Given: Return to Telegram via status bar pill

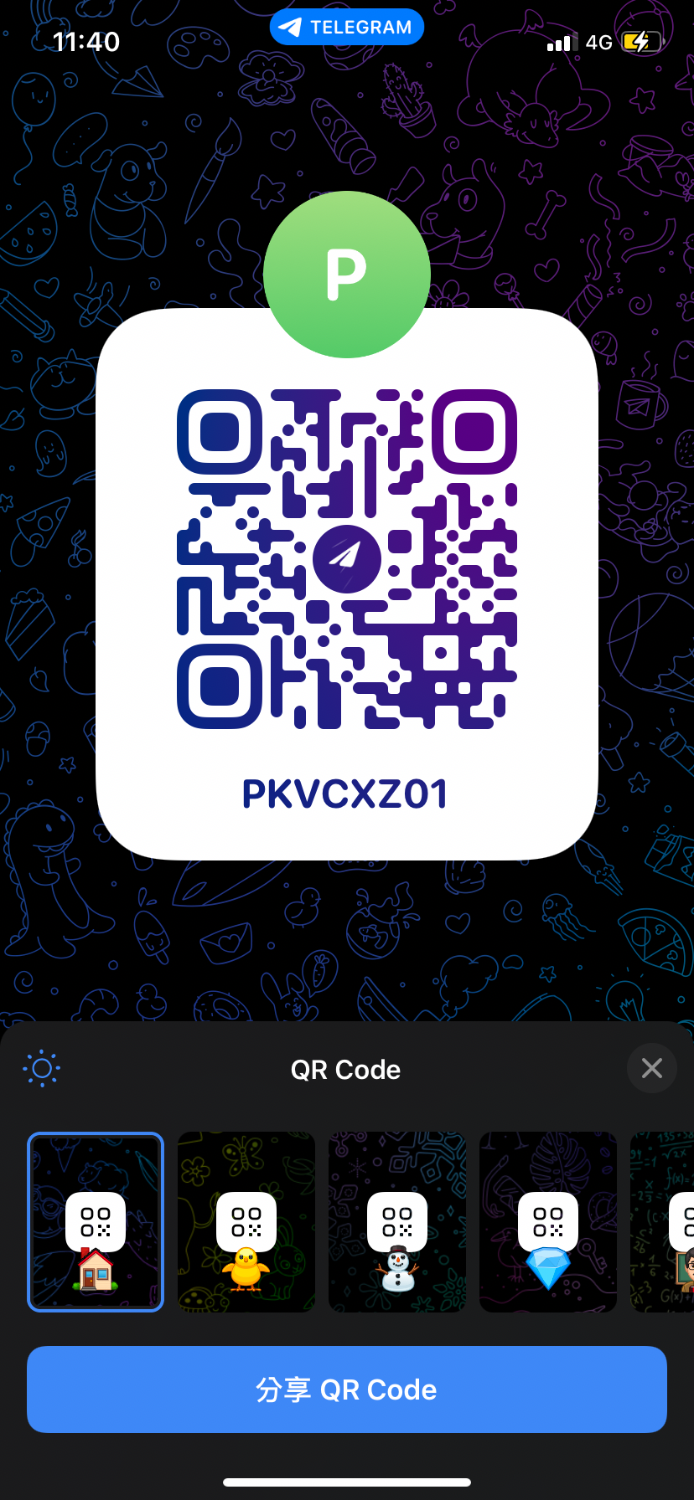Looking at the screenshot, I should [346, 28].
